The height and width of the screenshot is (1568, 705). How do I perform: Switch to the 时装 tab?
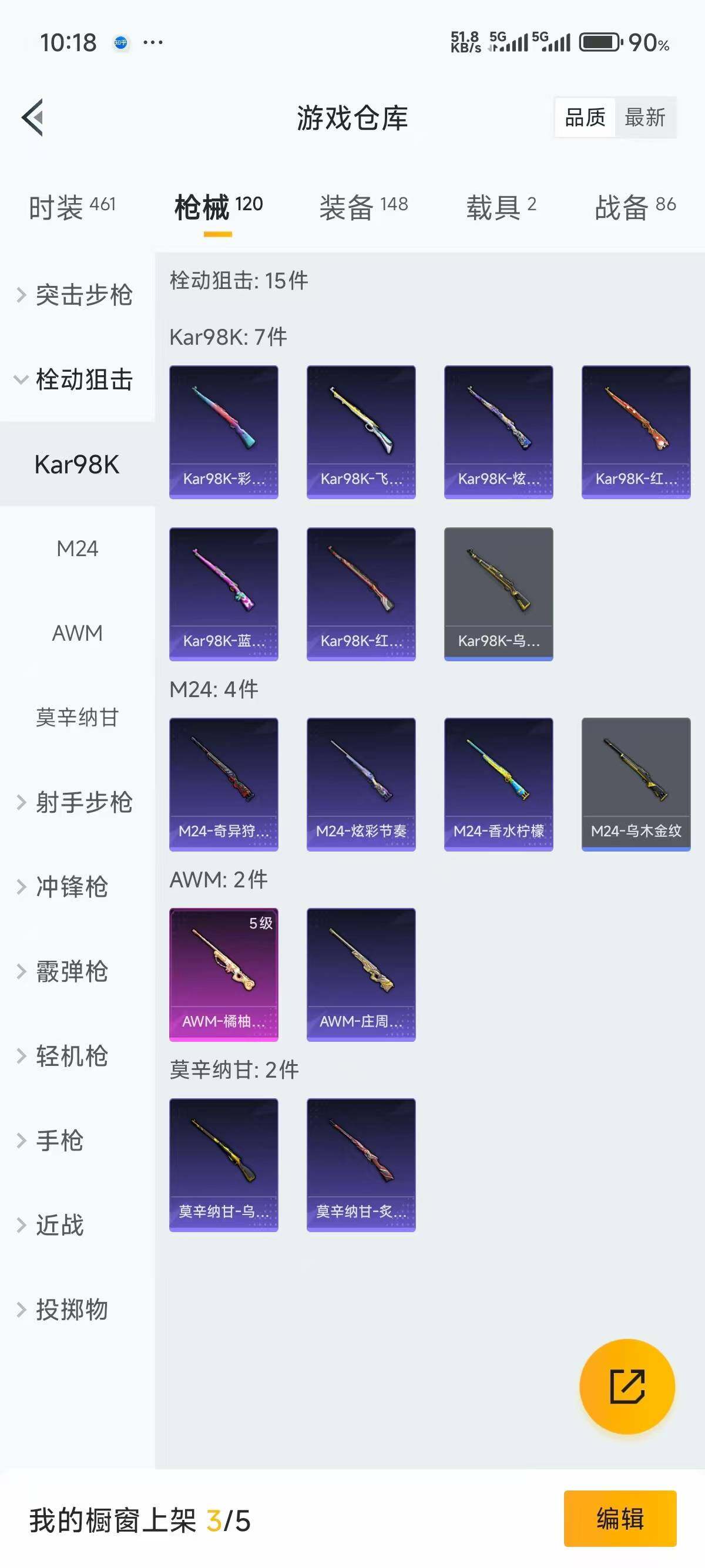pos(72,207)
